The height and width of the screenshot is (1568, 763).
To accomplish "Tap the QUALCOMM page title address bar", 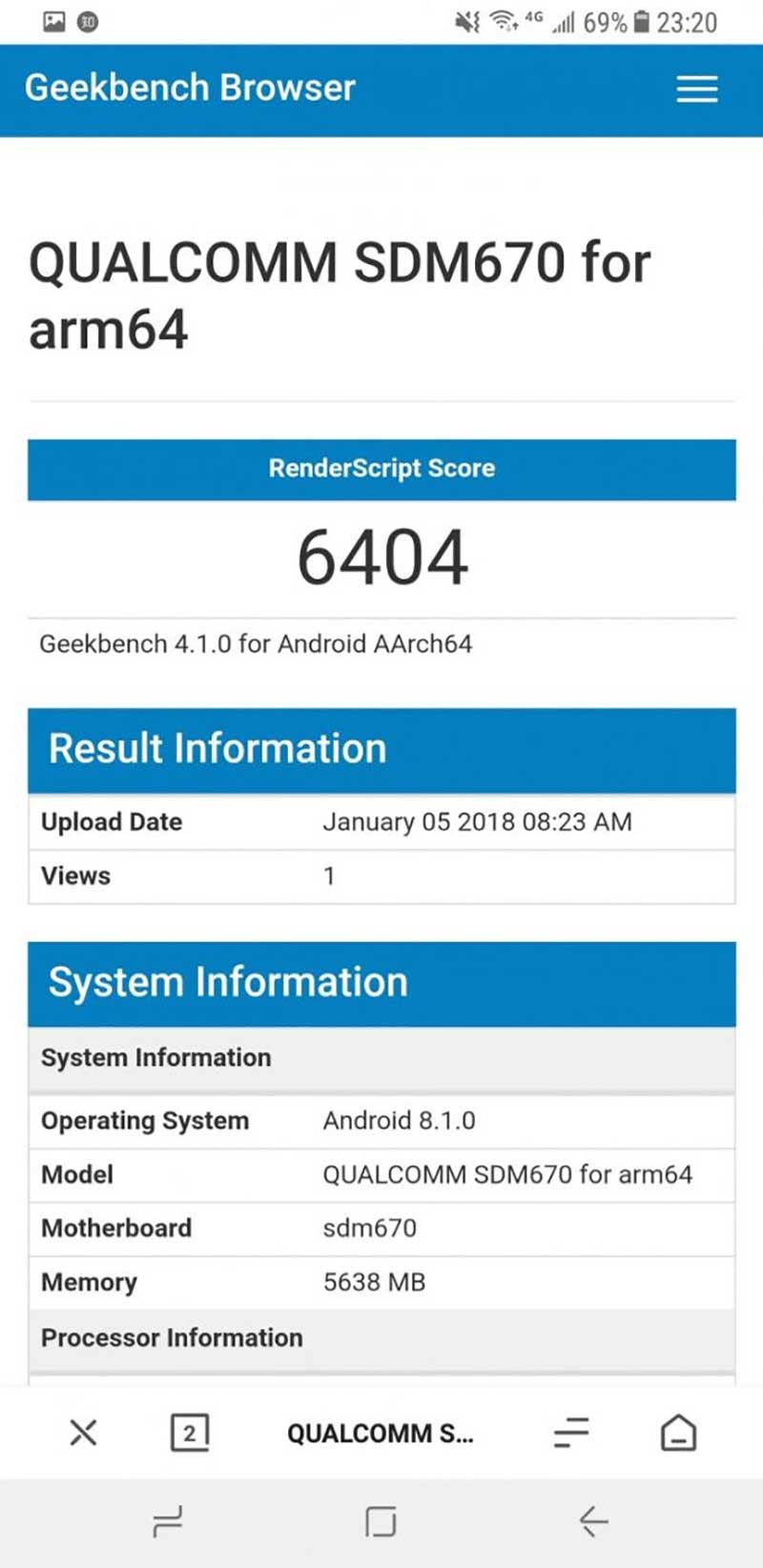I will click(x=380, y=1433).
